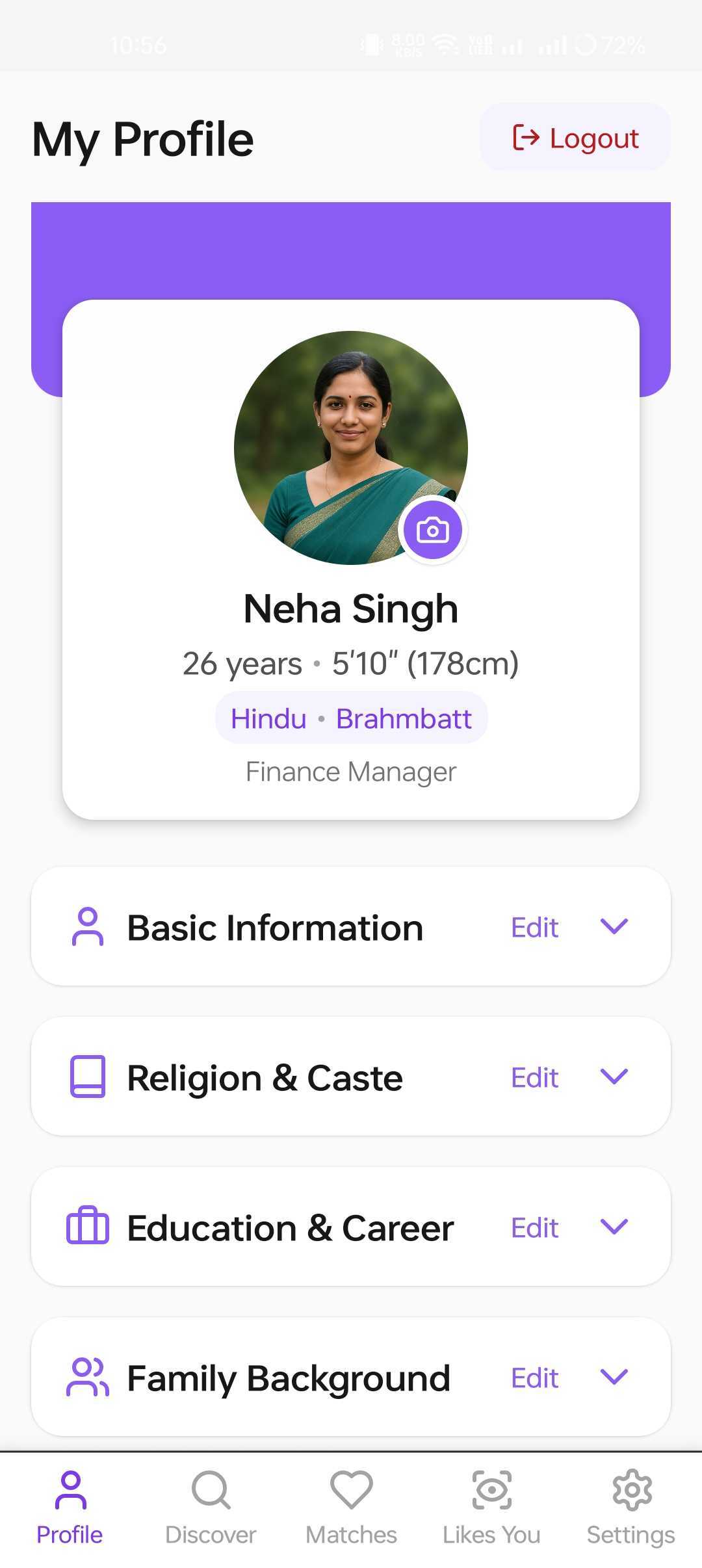
Task: Expand the Education & Career chevron
Action: 614,1227
